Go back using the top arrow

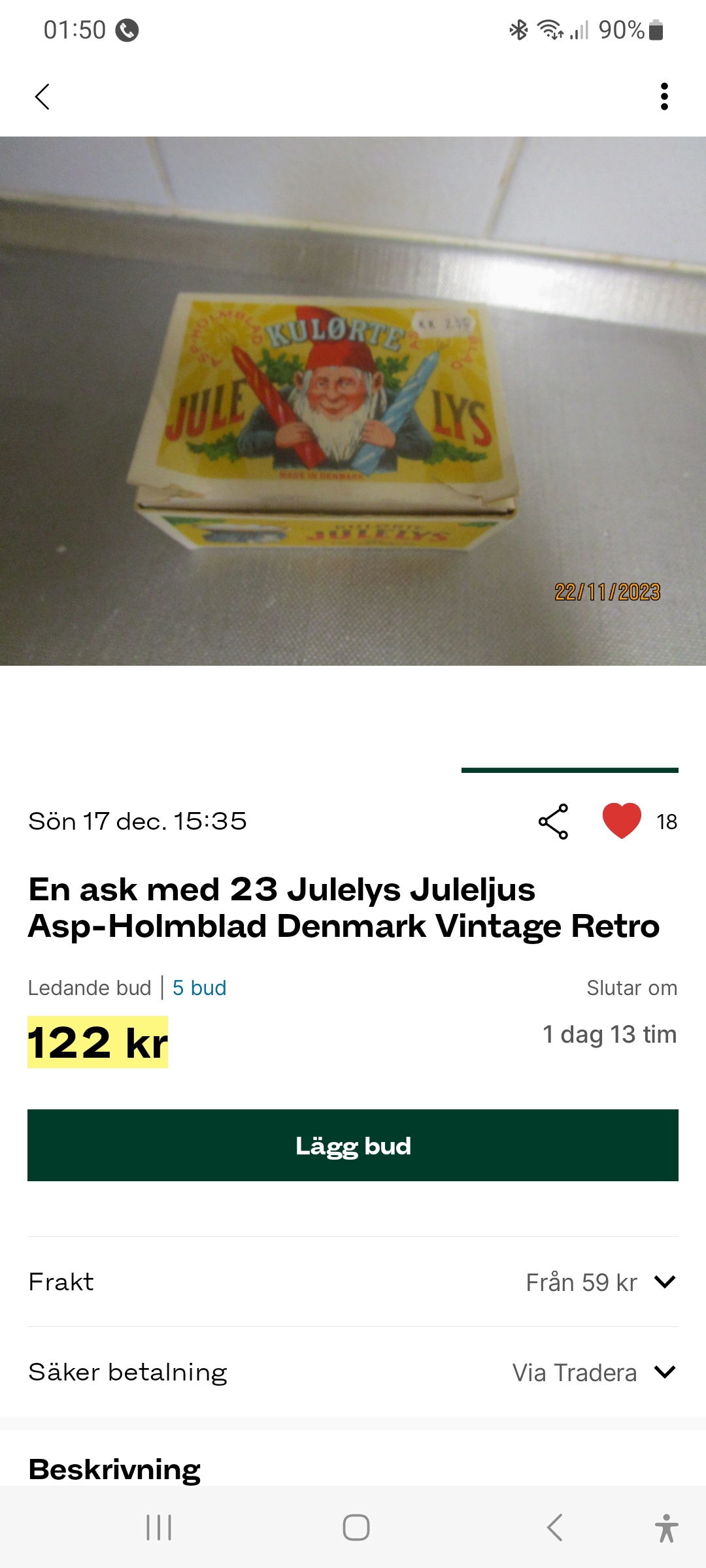click(x=42, y=97)
